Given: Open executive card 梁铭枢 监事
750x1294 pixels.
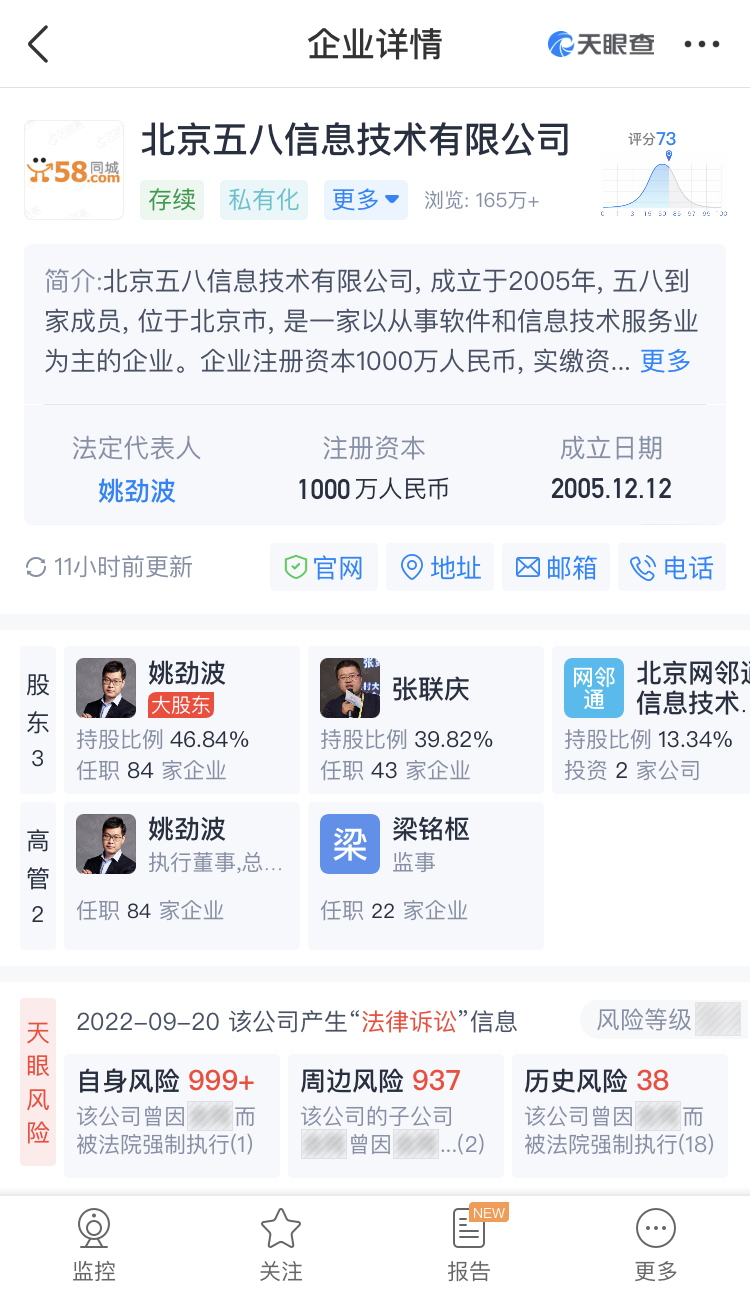Looking at the screenshot, I should pyautogui.click(x=426, y=876).
